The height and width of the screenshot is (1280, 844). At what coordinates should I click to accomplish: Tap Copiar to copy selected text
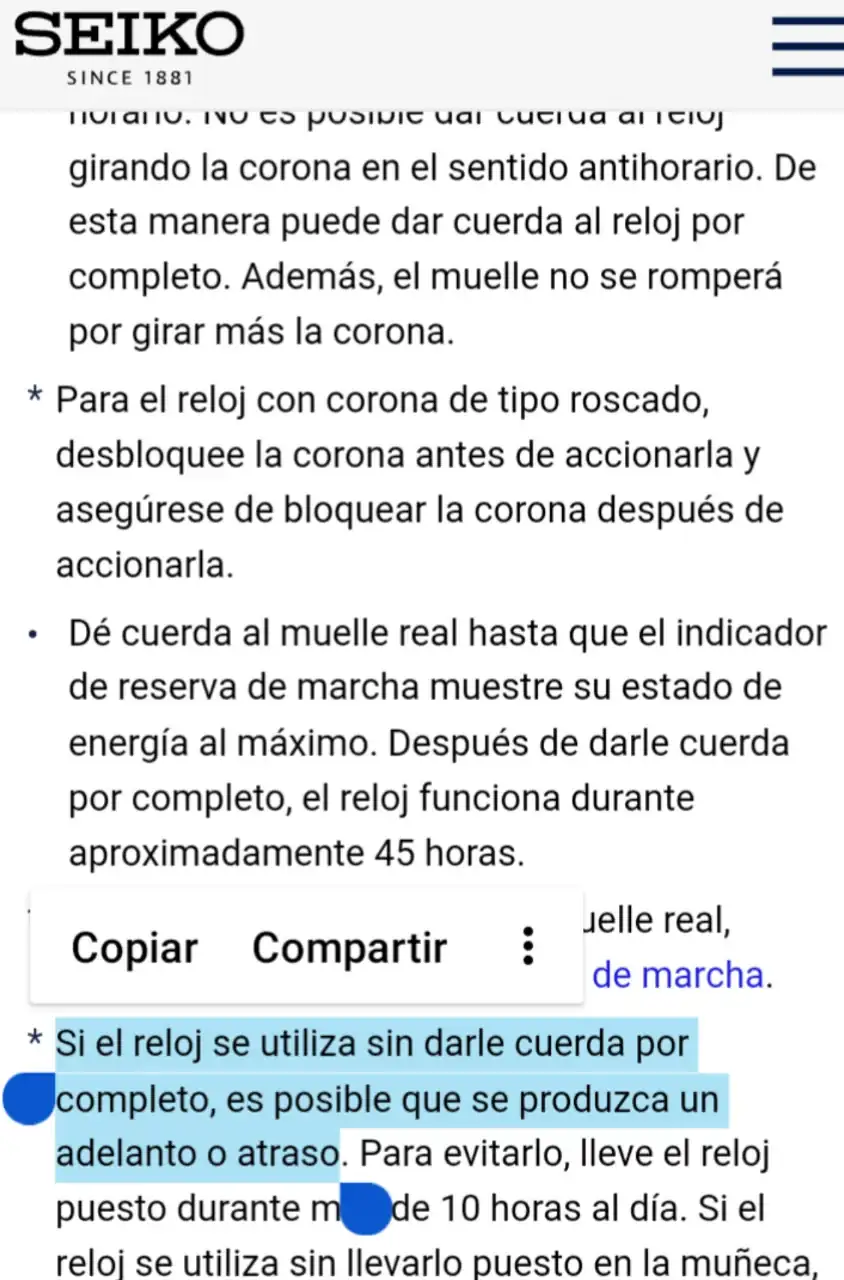(135, 947)
